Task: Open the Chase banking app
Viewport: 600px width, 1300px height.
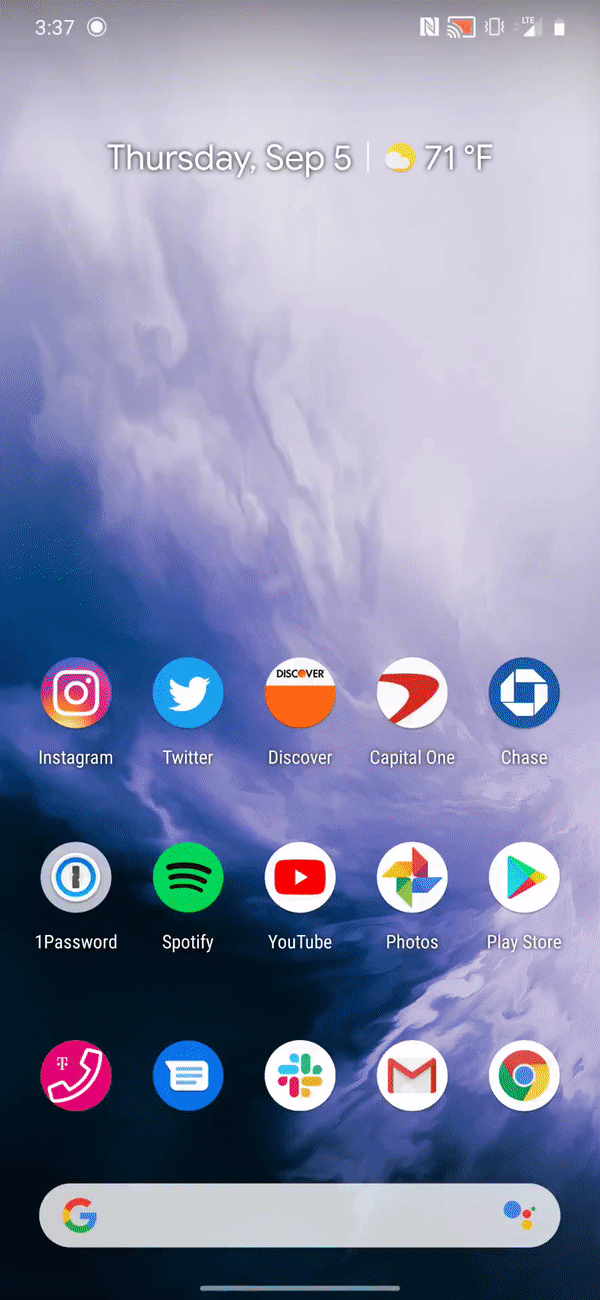Action: pyautogui.click(x=524, y=693)
